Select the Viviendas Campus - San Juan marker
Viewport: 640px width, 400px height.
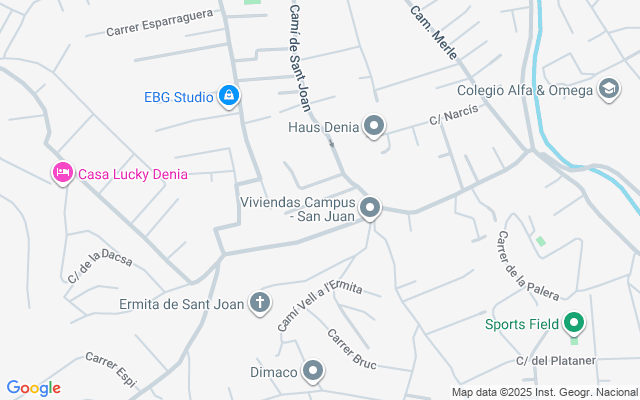[x=370, y=208]
